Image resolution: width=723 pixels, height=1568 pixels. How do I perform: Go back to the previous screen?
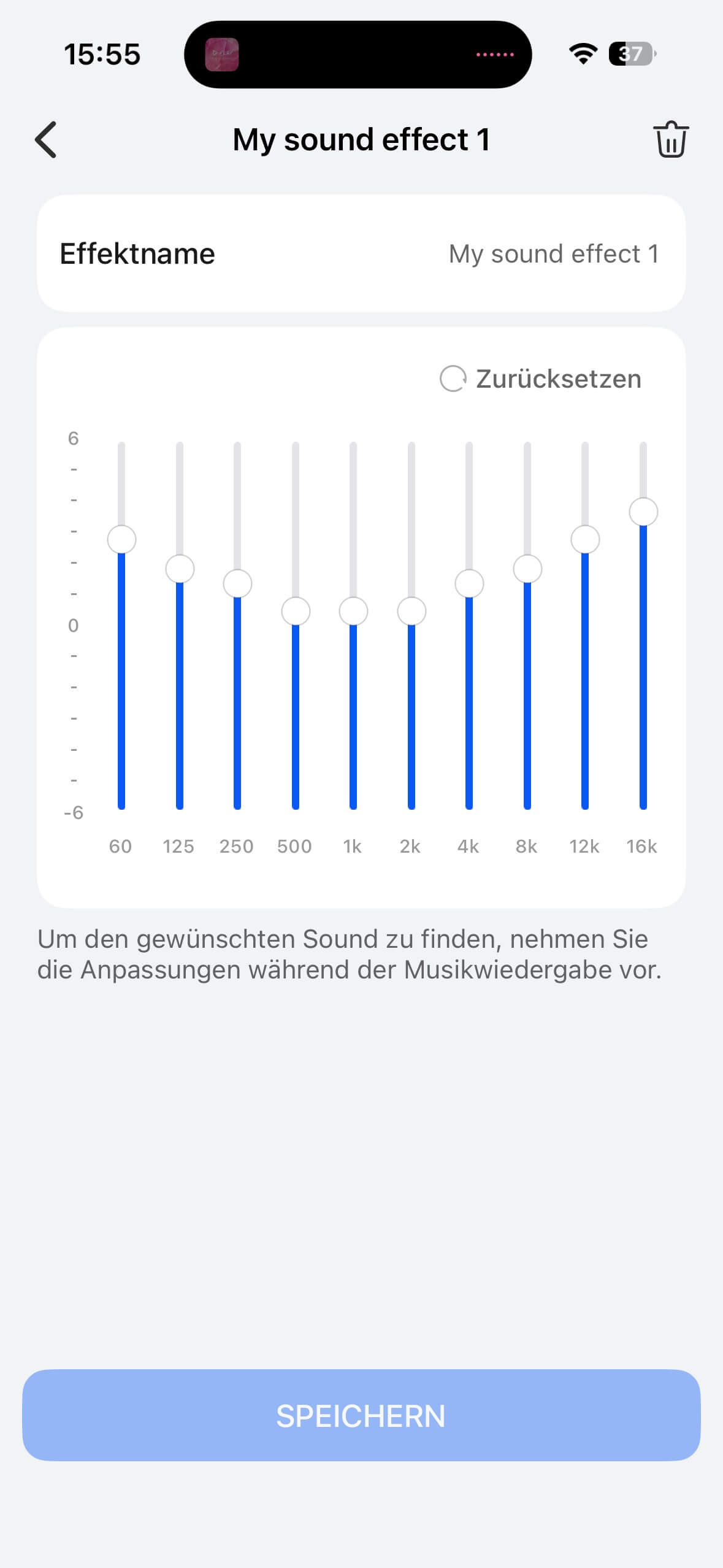(x=46, y=140)
